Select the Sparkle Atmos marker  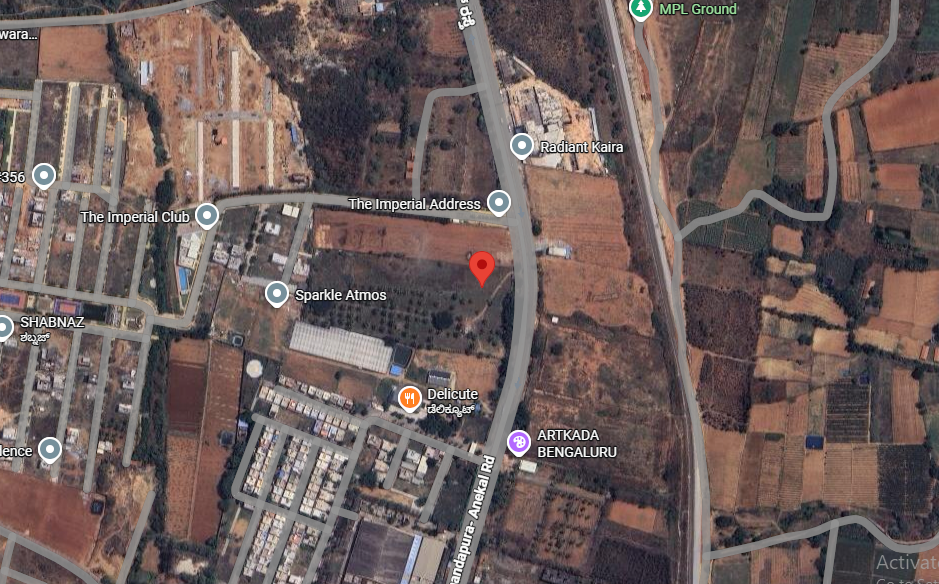tap(277, 294)
